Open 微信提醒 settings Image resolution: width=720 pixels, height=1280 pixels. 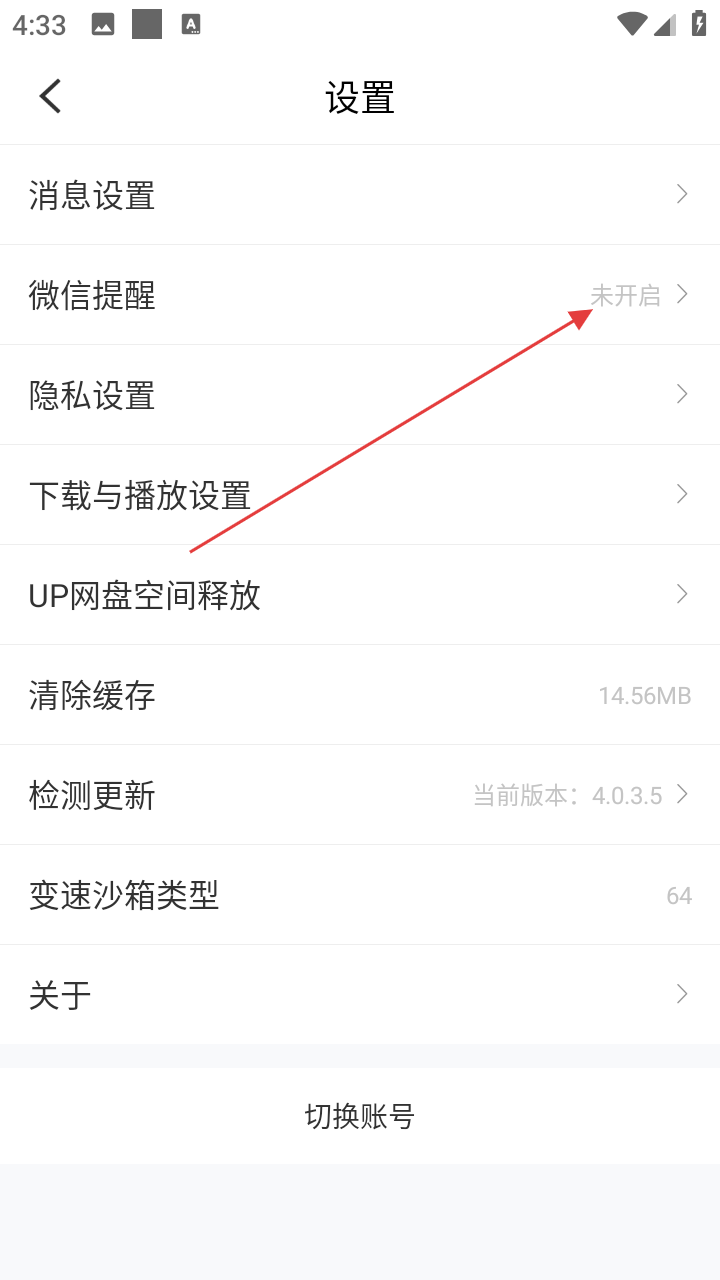pos(360,295)
